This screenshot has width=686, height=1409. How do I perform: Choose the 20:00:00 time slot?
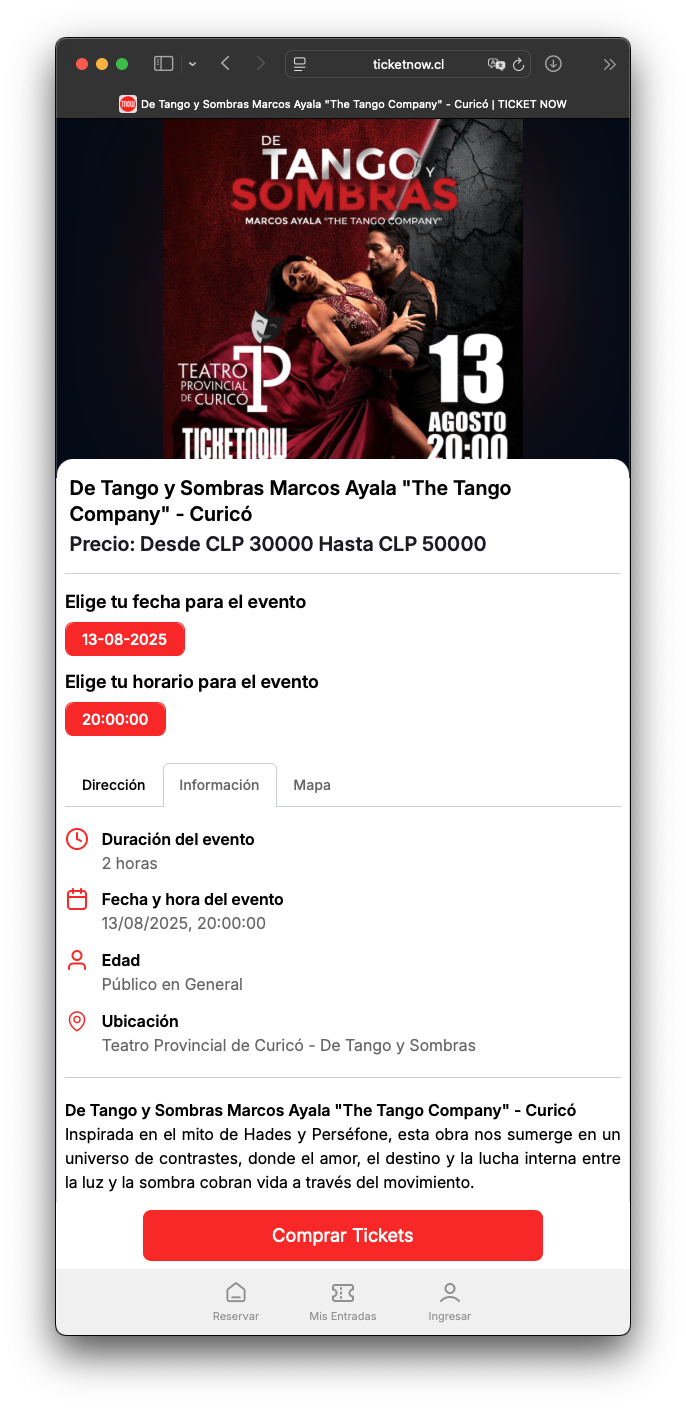(115, 719)
